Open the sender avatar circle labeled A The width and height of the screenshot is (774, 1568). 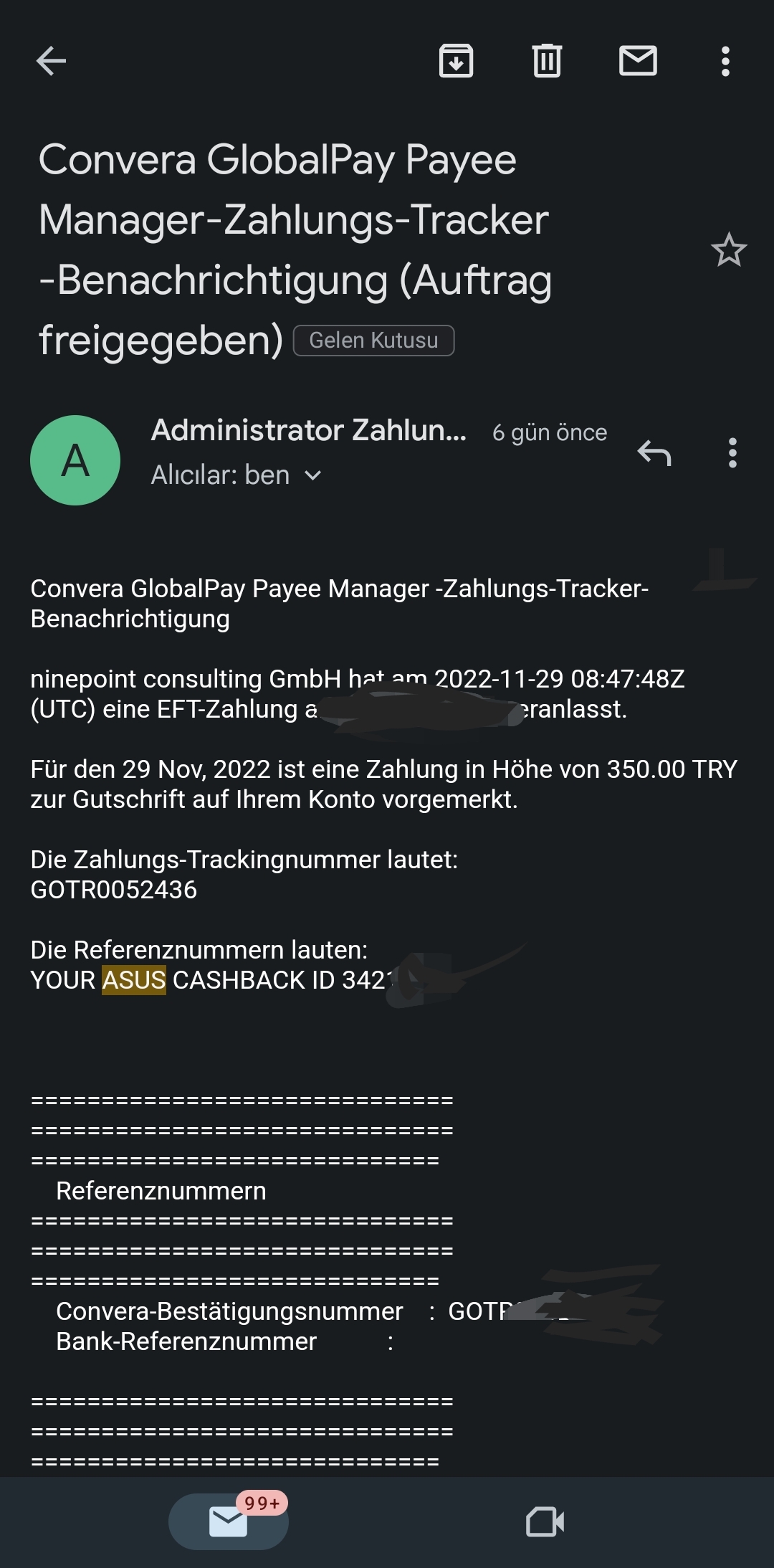tap(75, 460)
